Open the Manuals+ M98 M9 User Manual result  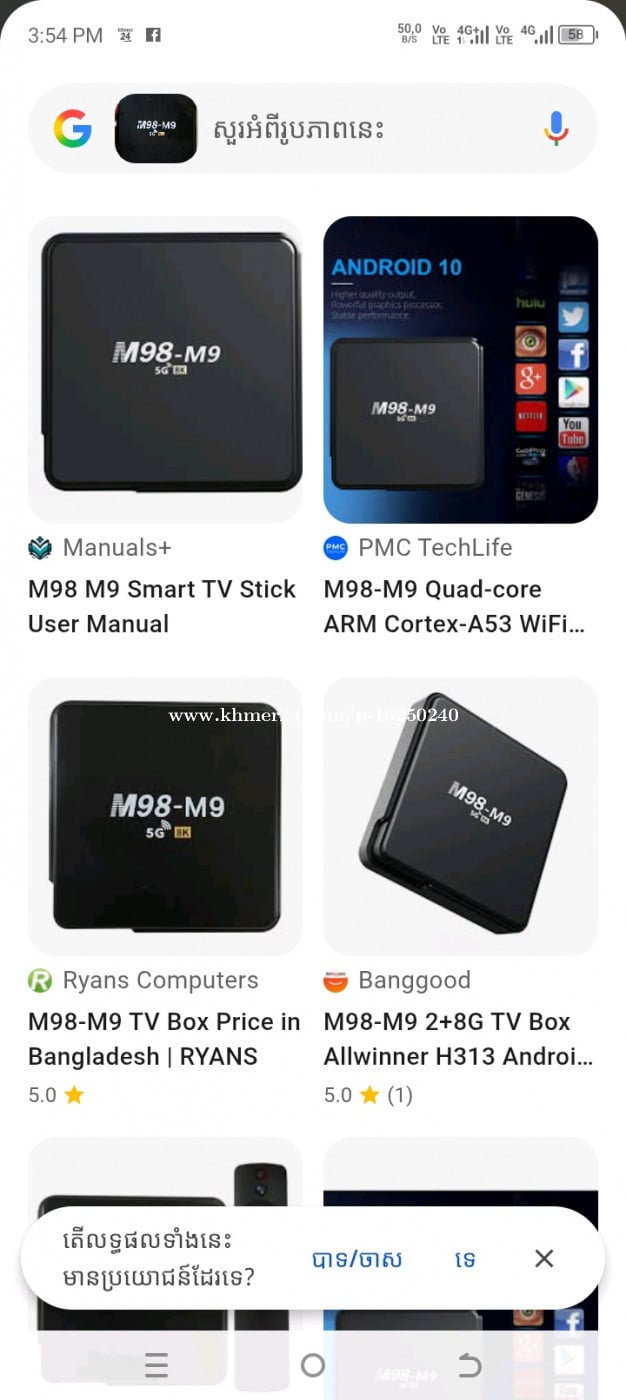163,606
